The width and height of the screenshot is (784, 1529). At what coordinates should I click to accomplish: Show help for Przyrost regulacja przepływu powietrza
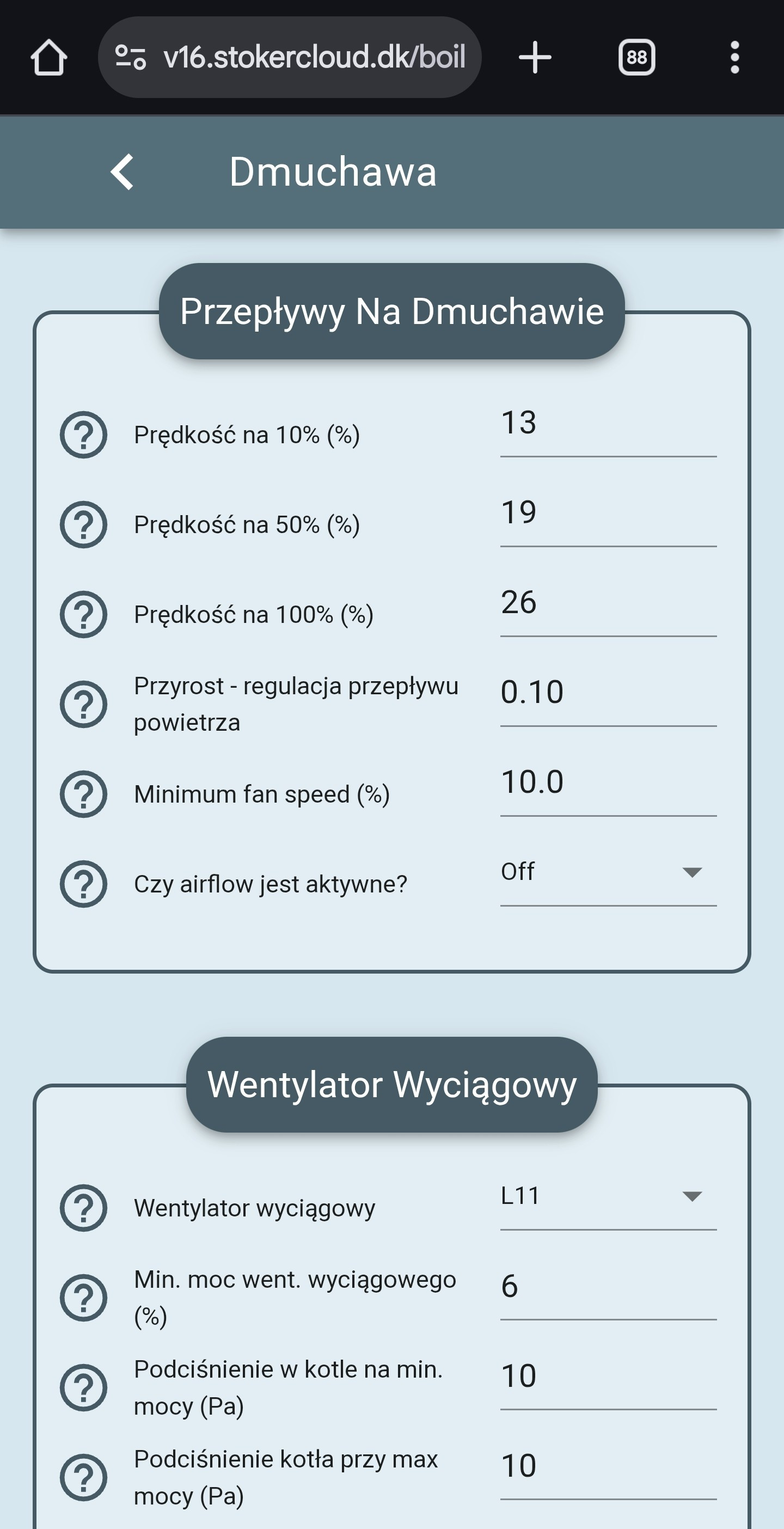click(84, 705)
